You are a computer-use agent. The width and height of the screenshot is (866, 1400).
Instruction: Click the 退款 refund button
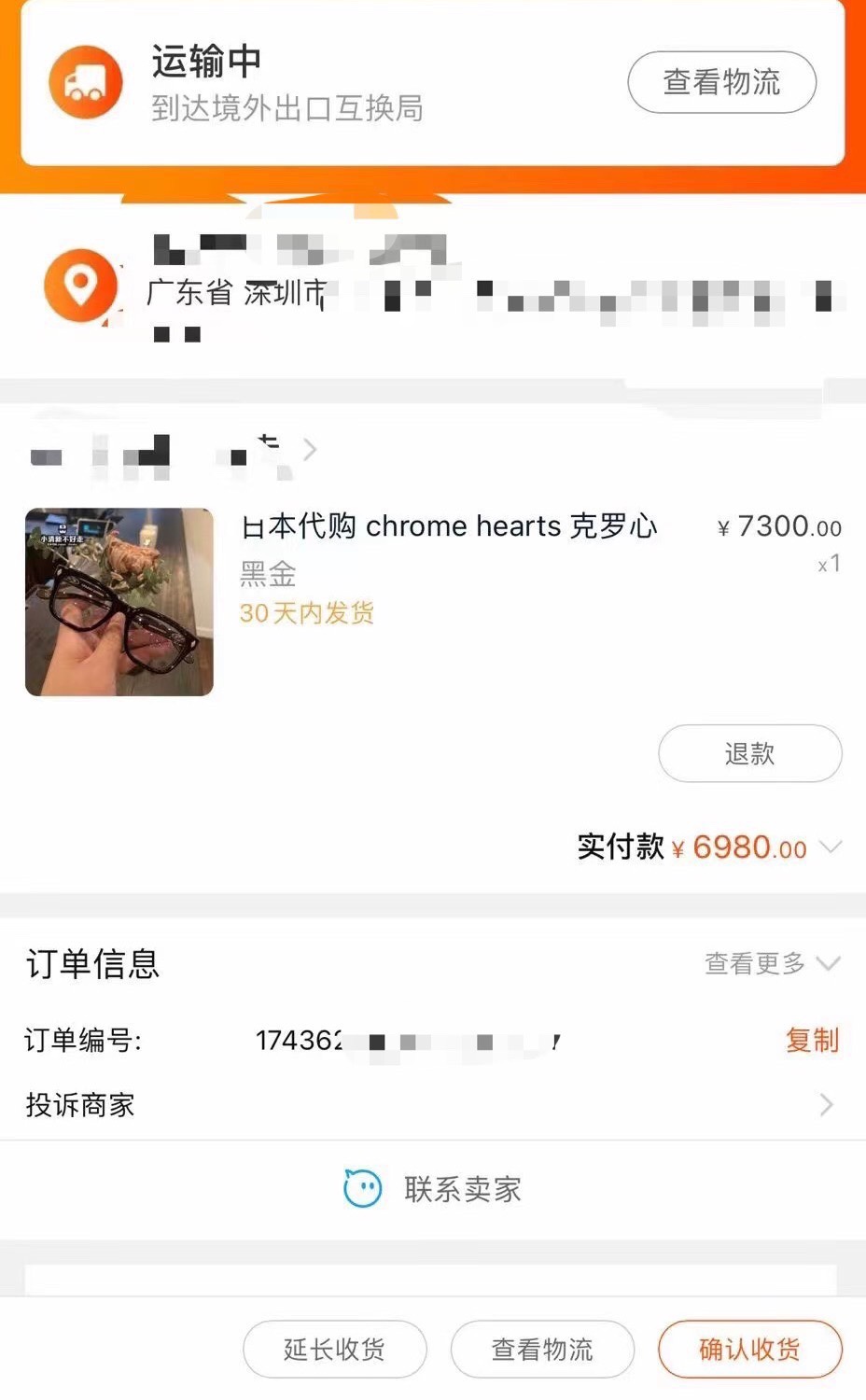749,753
